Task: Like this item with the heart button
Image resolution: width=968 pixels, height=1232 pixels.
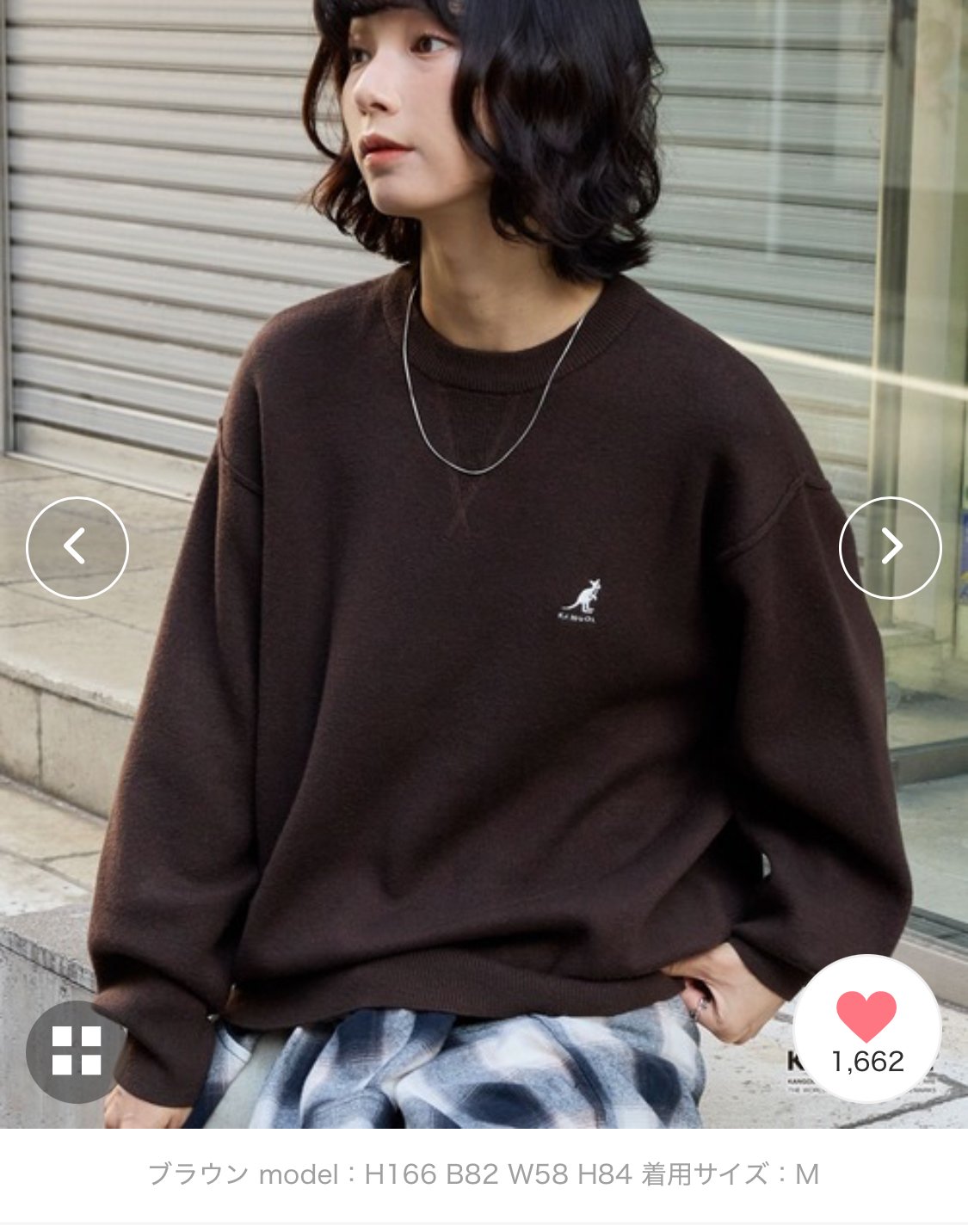Action: [x=866, y=1029]
